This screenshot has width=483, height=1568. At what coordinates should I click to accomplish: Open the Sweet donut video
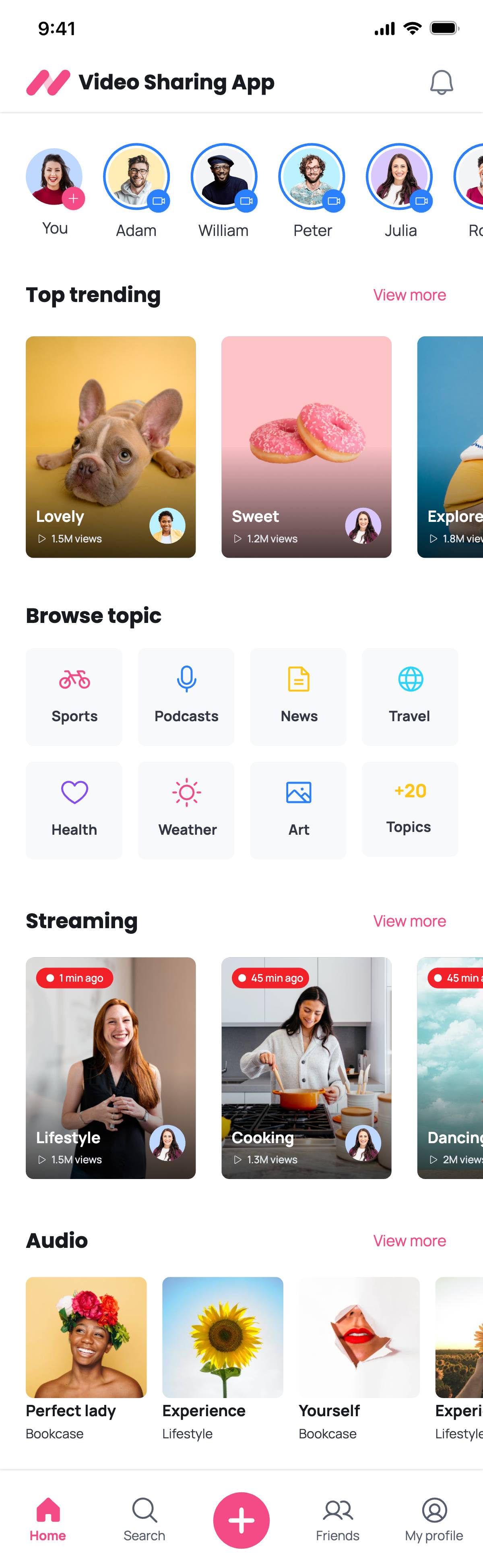[306, 446]
